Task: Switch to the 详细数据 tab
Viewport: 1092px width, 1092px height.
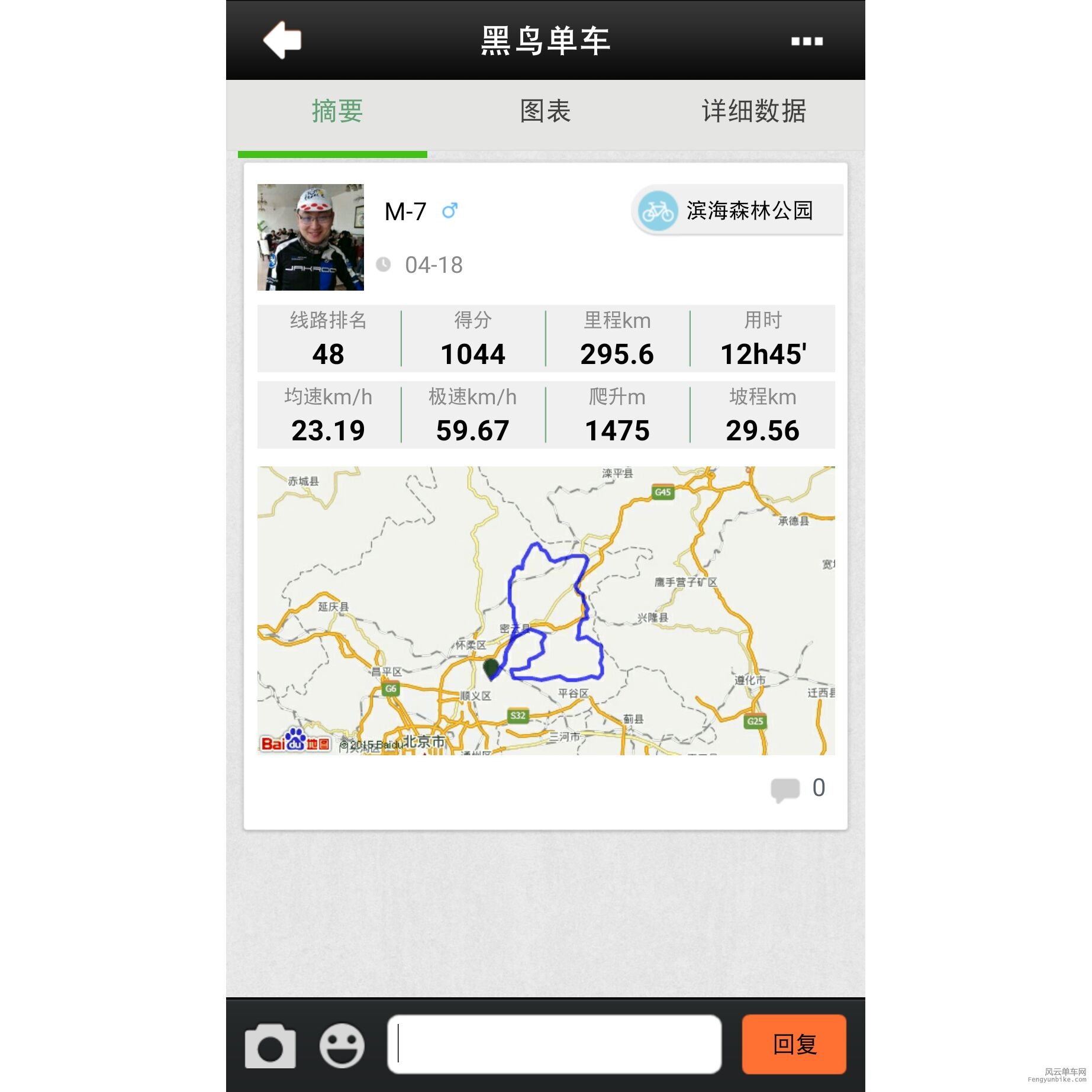Action: [x=753, y=111]
